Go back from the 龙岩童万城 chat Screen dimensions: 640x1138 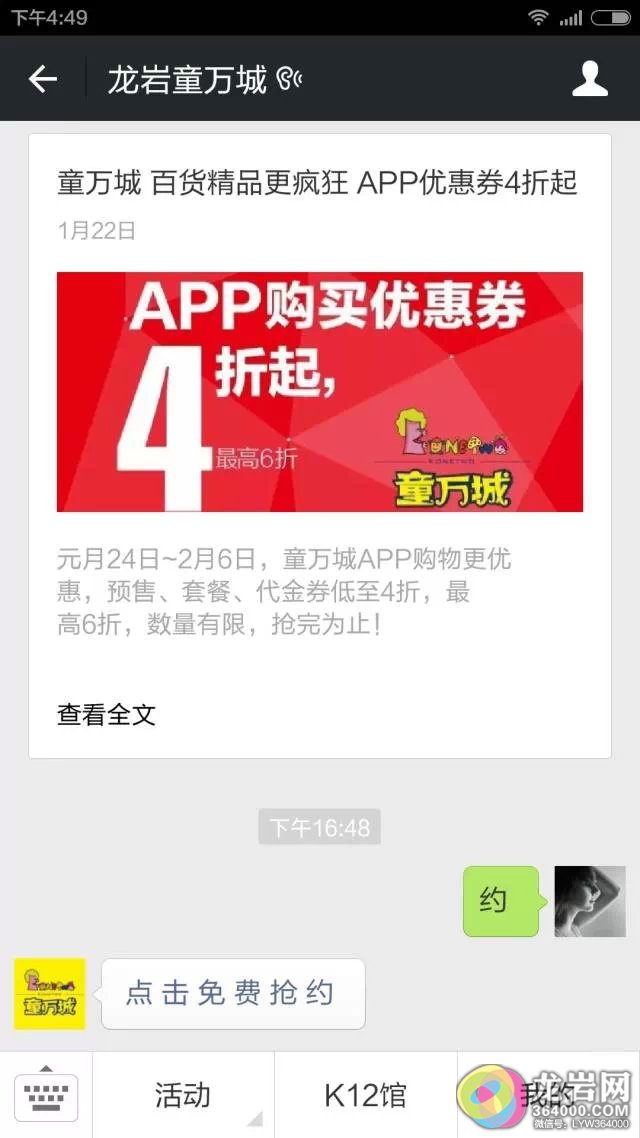point(43,79)
